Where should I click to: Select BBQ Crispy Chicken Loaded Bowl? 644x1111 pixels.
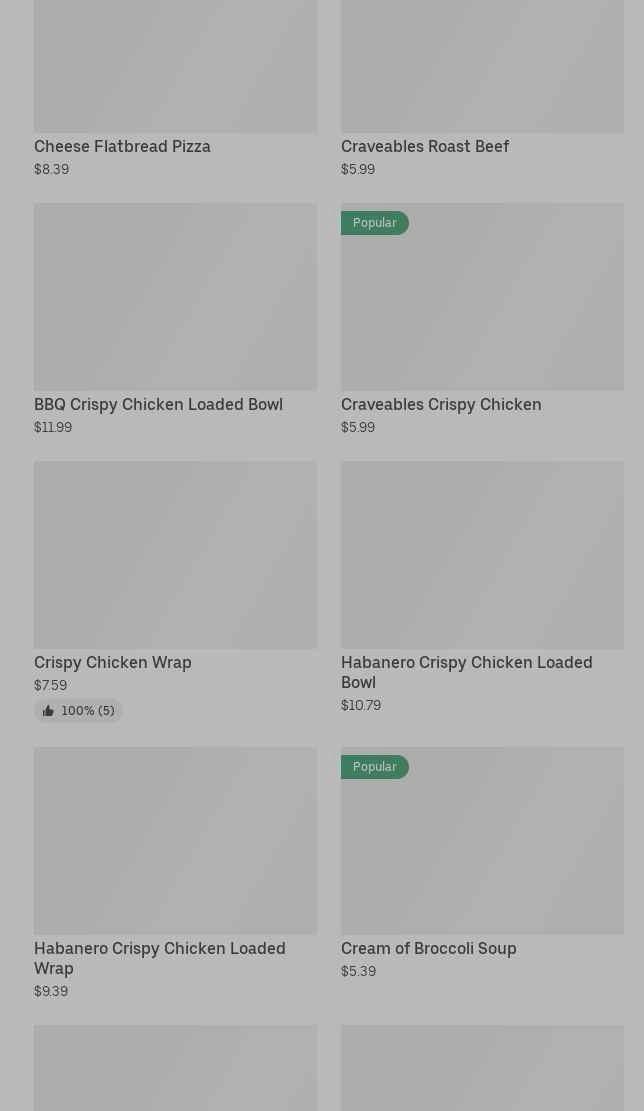[175, 319]
